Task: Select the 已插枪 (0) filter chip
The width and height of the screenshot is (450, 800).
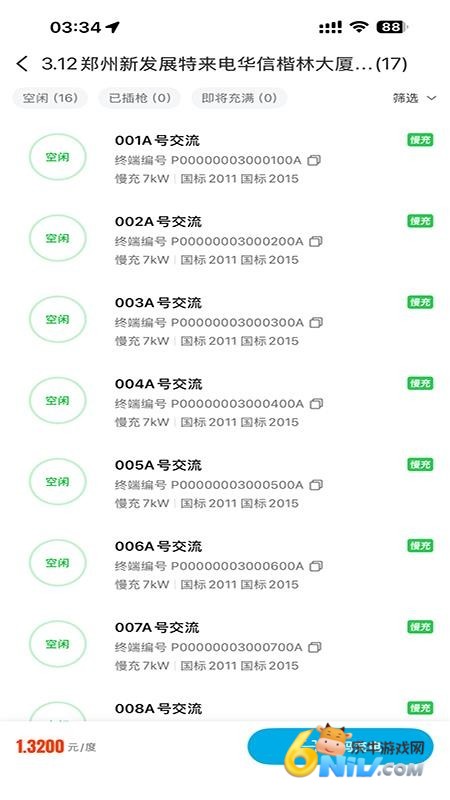Action: pyautogui.click(x=139, y=98)
